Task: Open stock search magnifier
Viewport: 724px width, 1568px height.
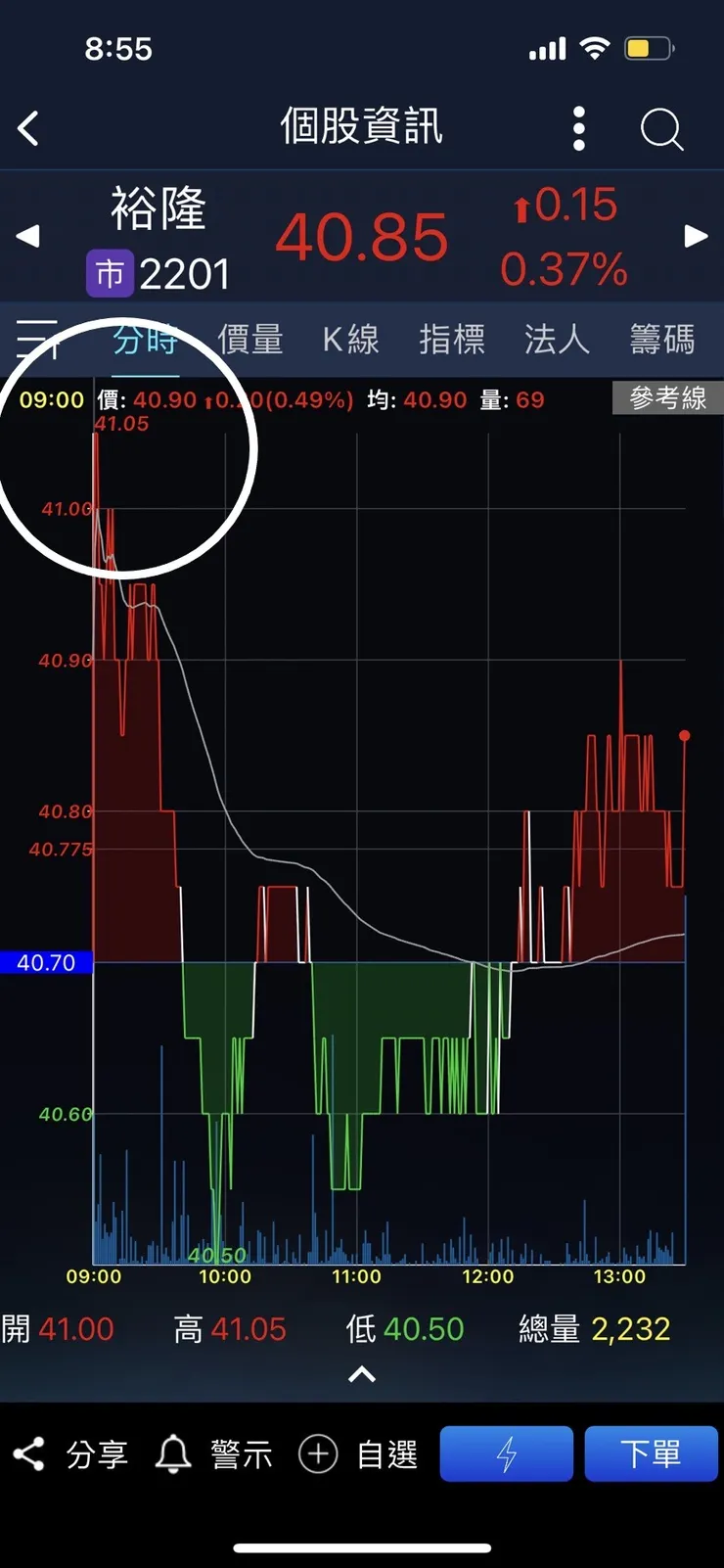Action: coord(661,128)
